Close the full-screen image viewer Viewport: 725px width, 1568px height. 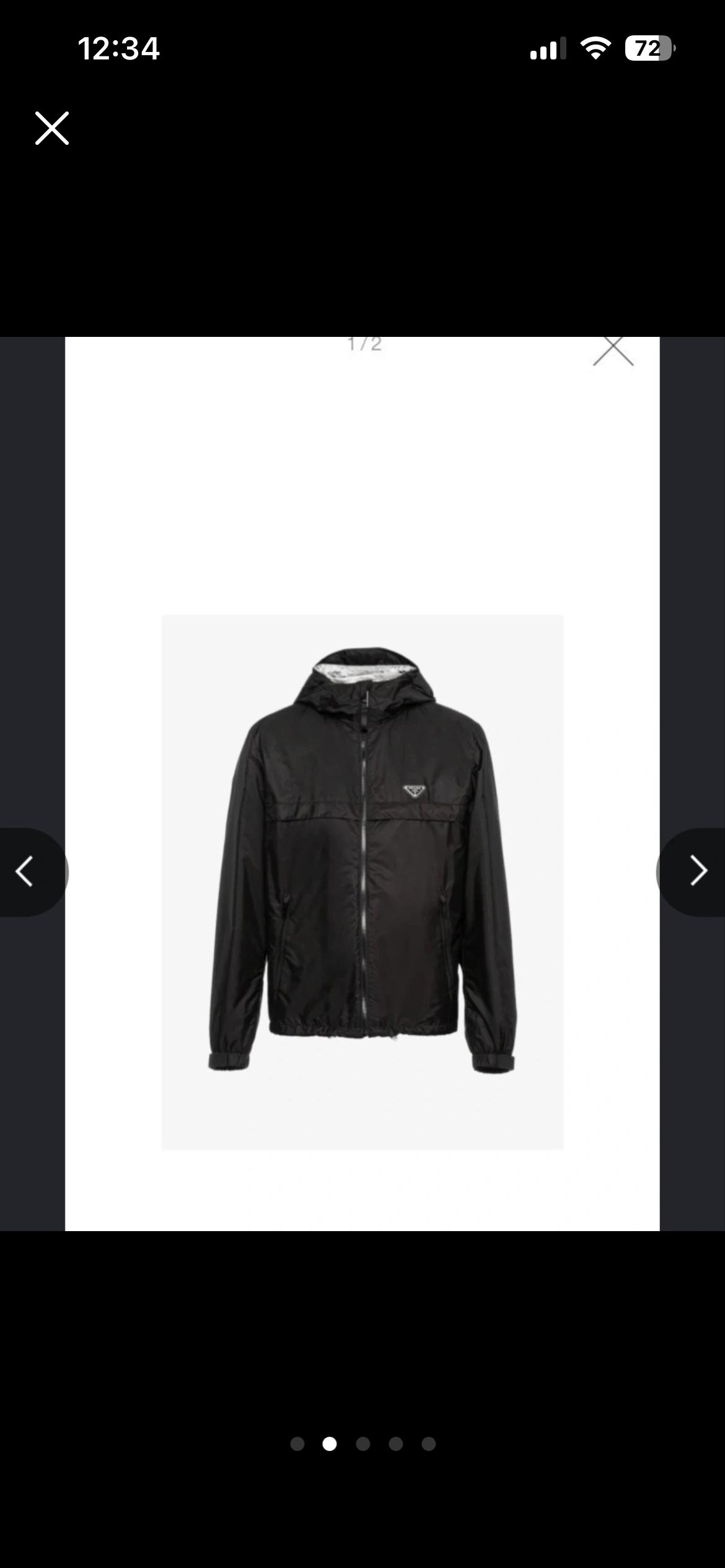pyautogui.click(x=52, y=128)
